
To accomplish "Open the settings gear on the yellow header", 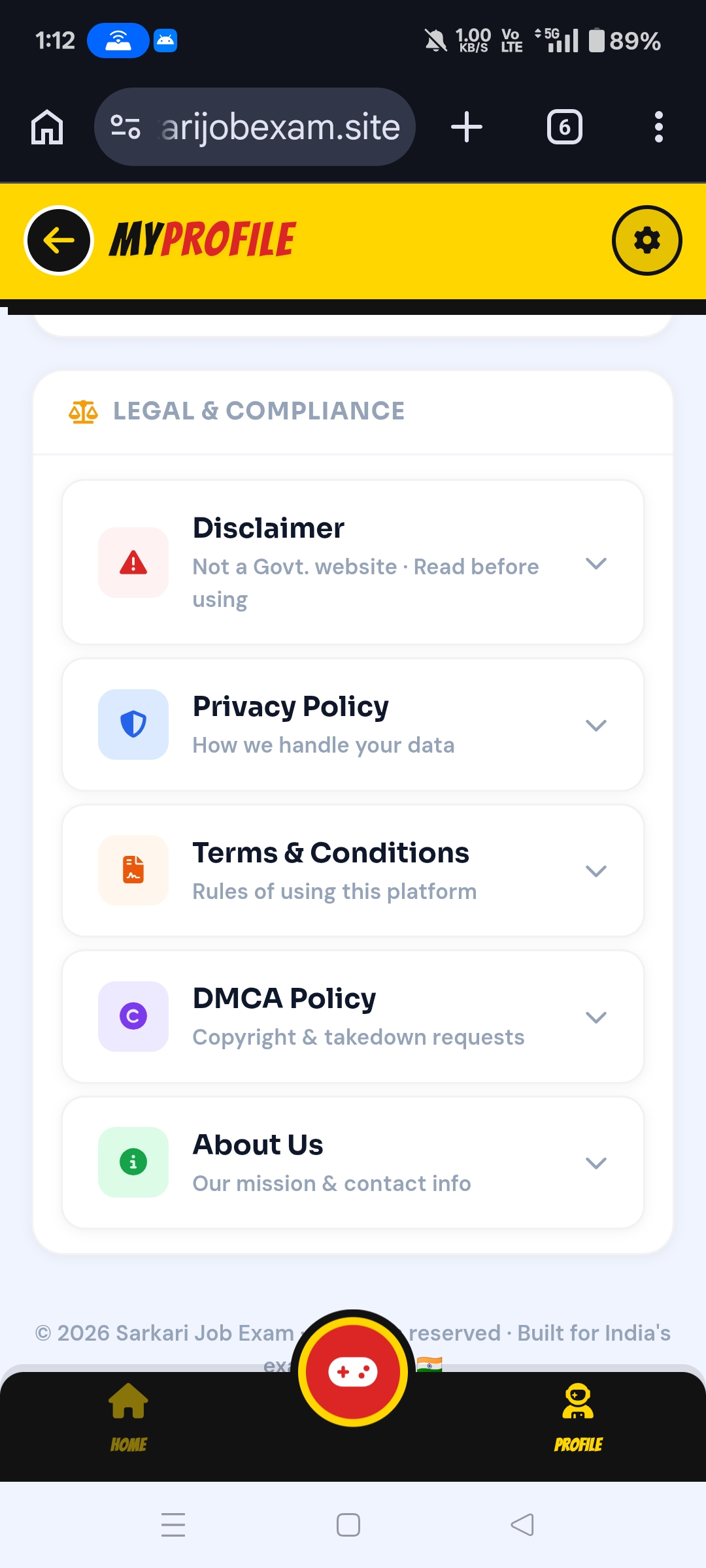I will tap(647, 240).
